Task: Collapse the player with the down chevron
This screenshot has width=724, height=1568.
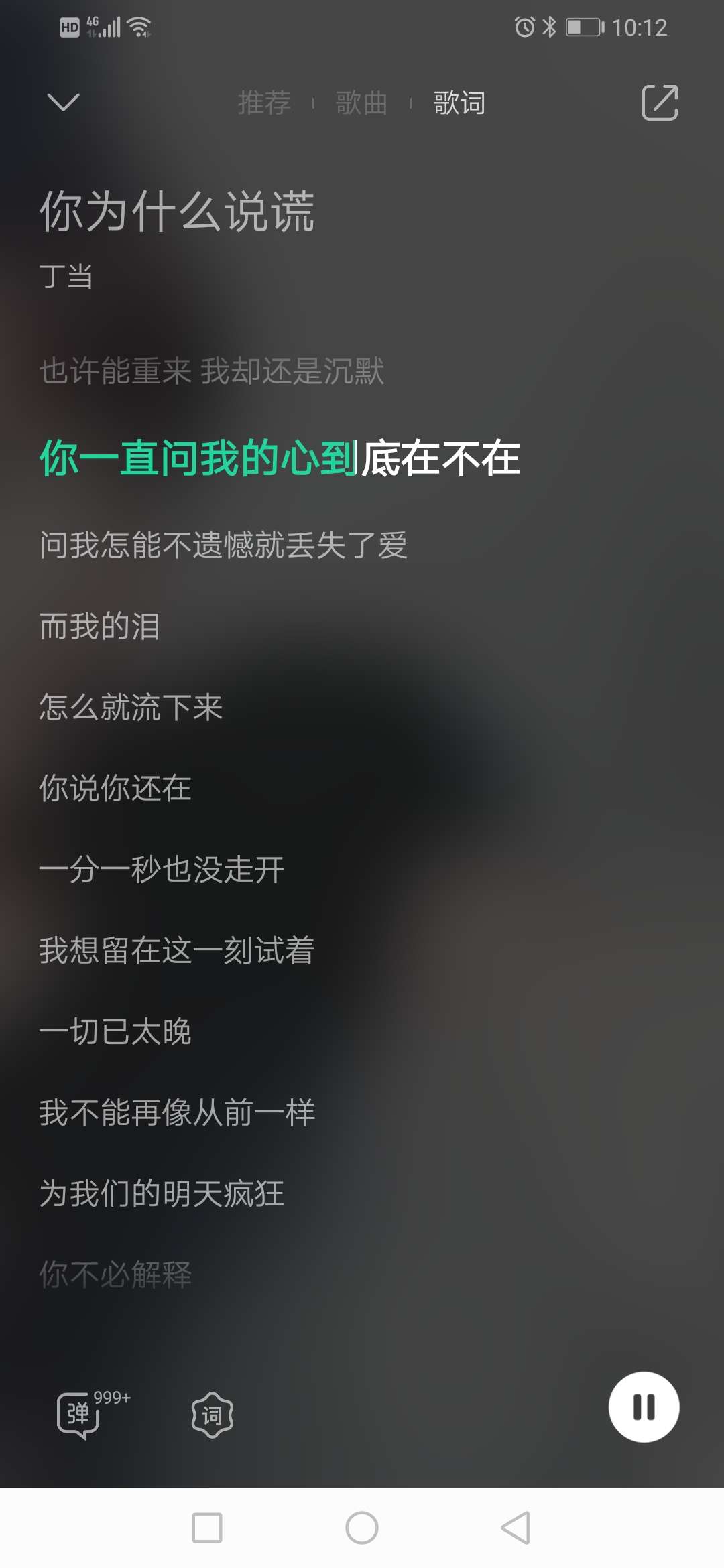Action: point(64,103)
